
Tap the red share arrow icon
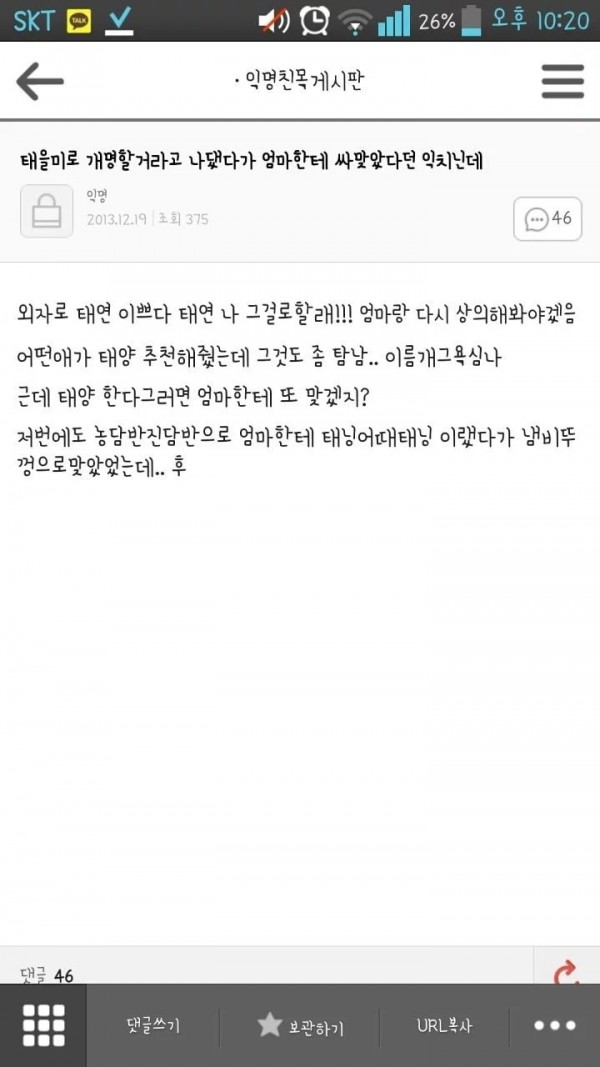[566, 972]
